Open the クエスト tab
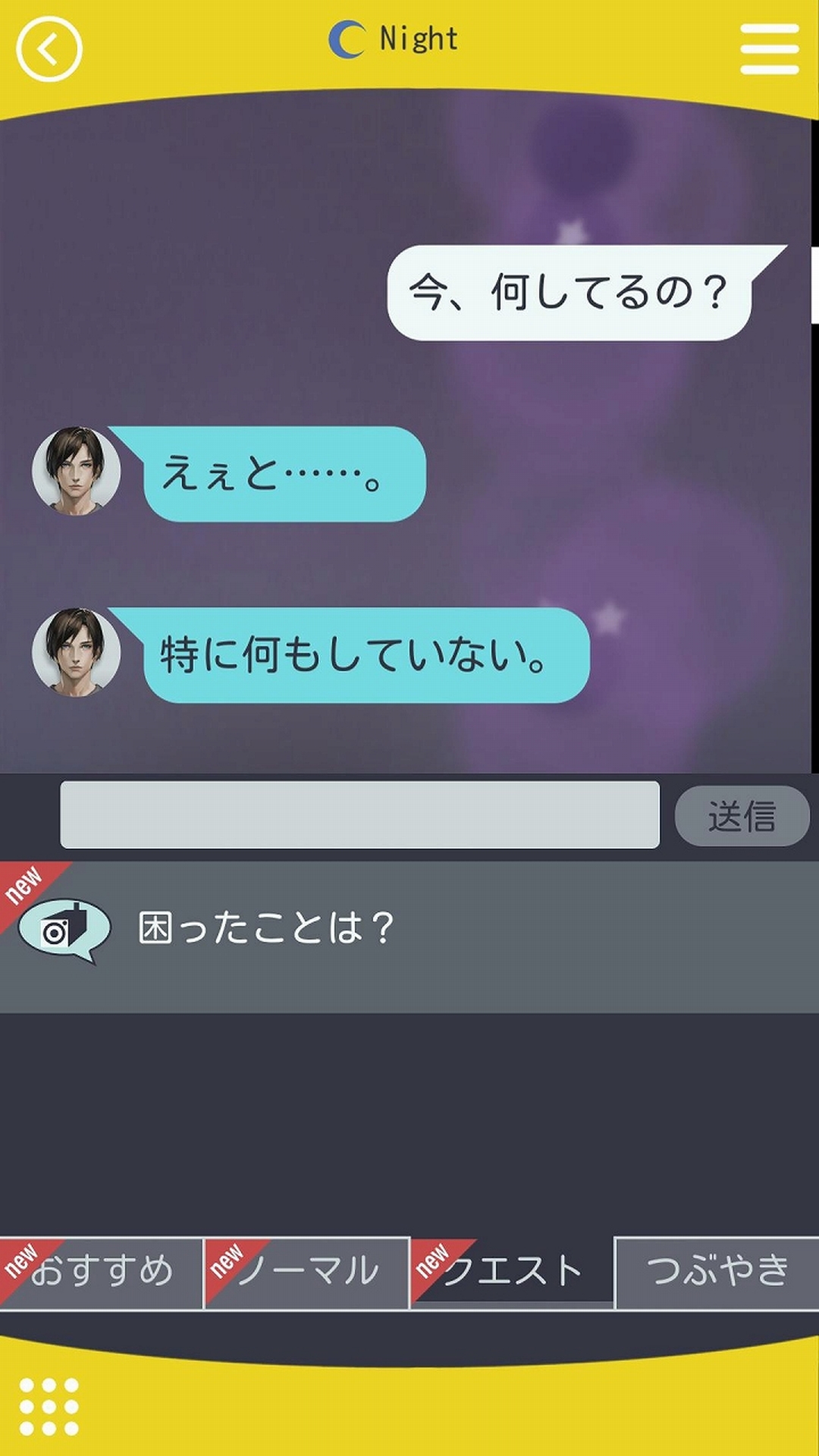The height and width of the screenshot is (1456, 819). click(512, 1272)
